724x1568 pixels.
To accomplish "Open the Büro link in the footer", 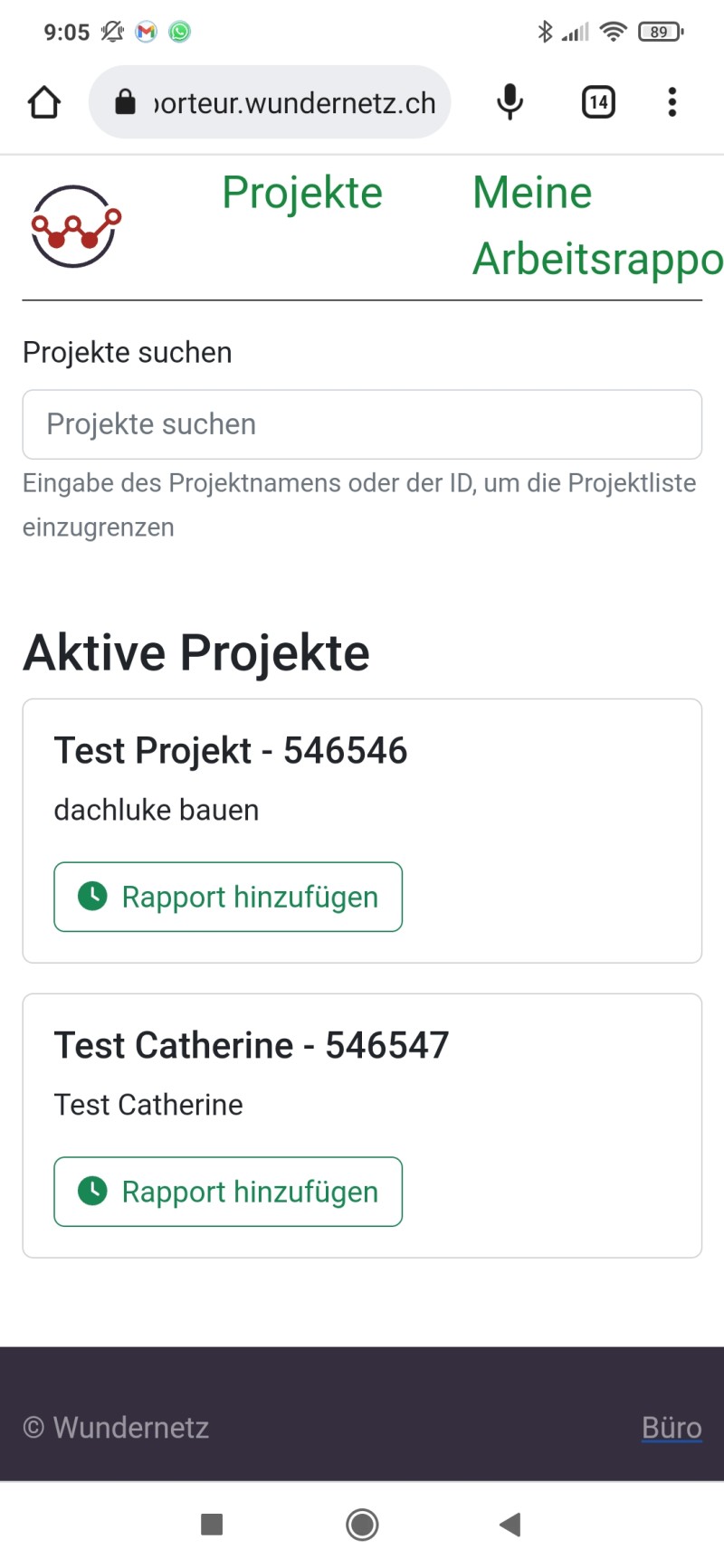I will pyautogui.click(x=672, y=1427).
